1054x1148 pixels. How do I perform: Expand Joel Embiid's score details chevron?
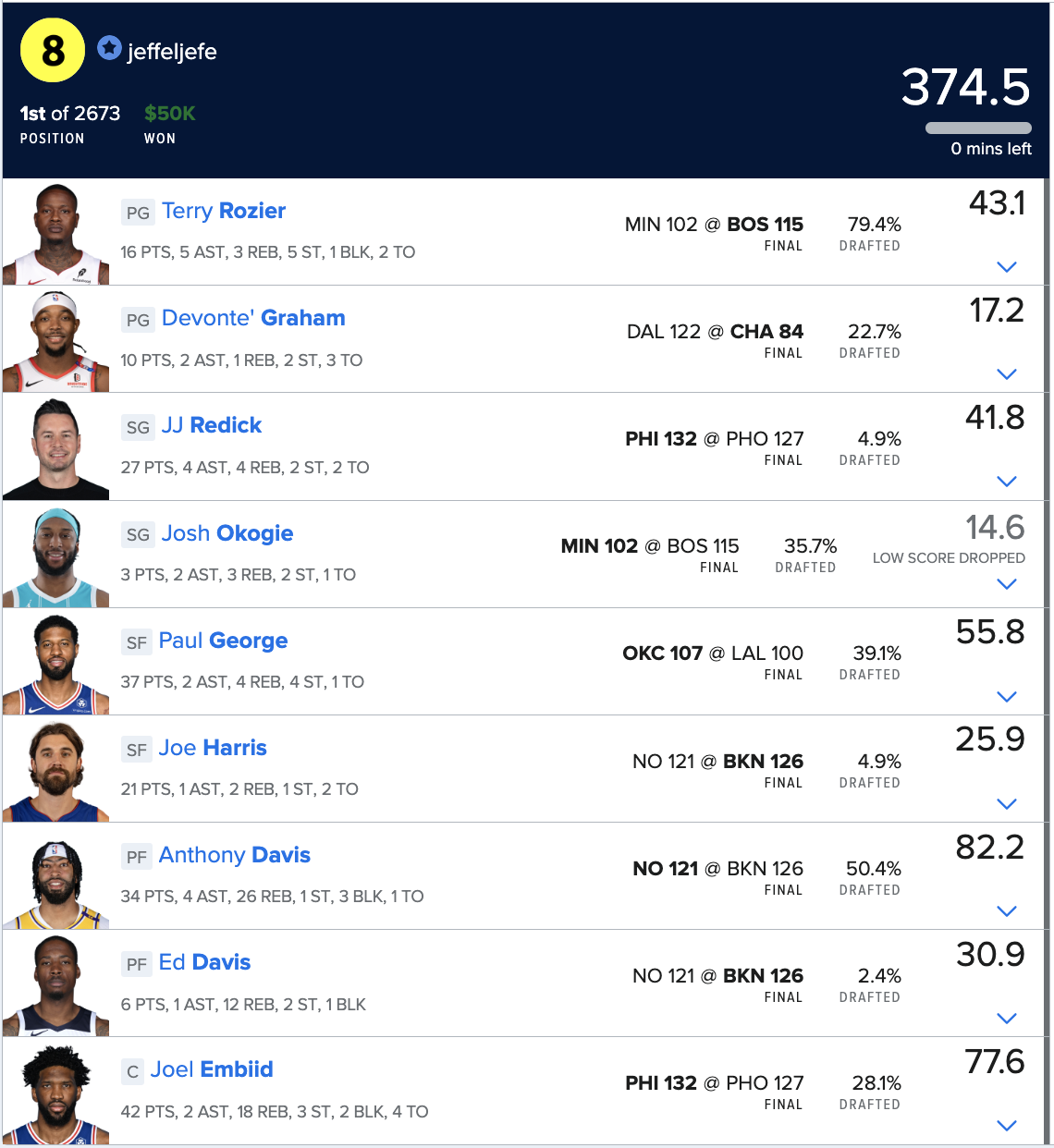pos(1007,1126)
